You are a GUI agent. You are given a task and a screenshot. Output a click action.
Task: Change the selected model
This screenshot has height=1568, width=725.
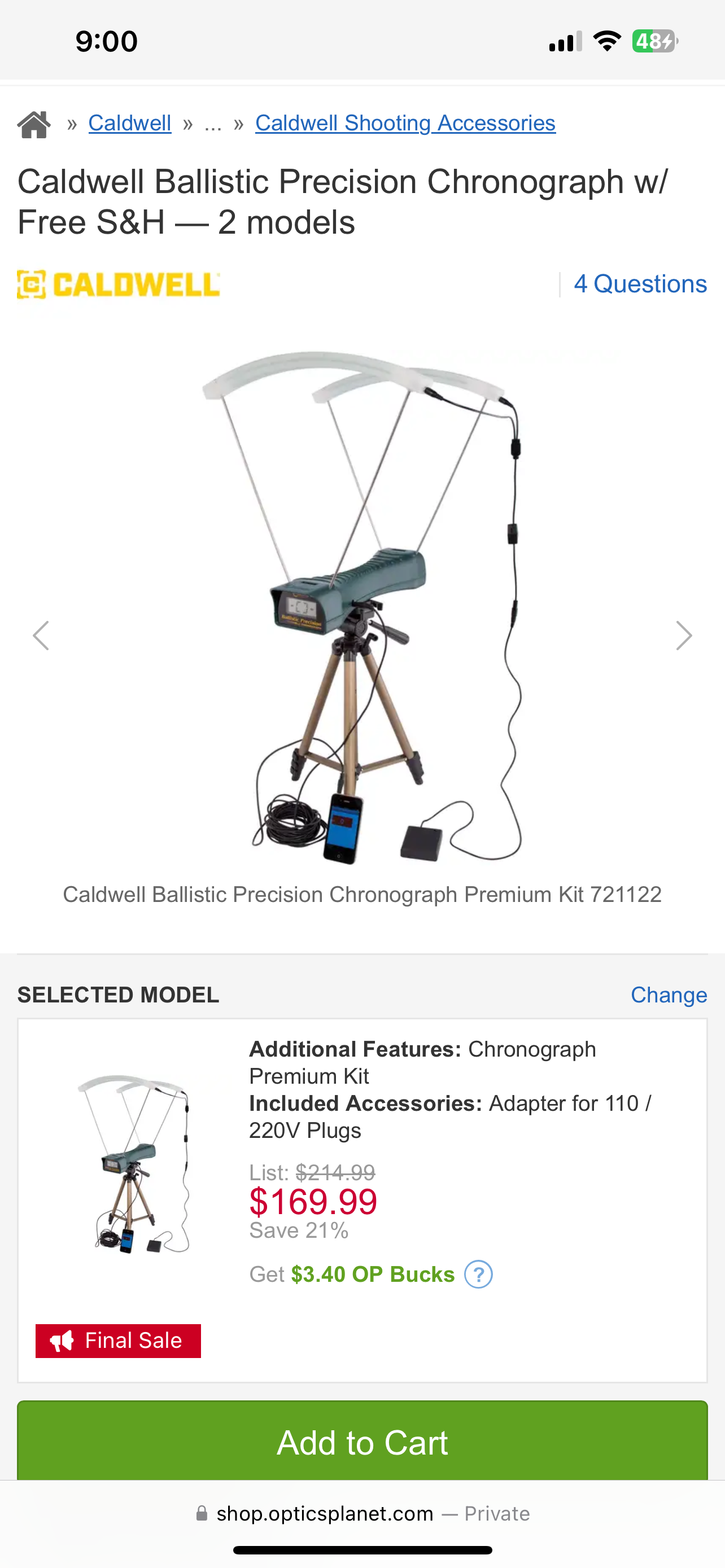669,995
